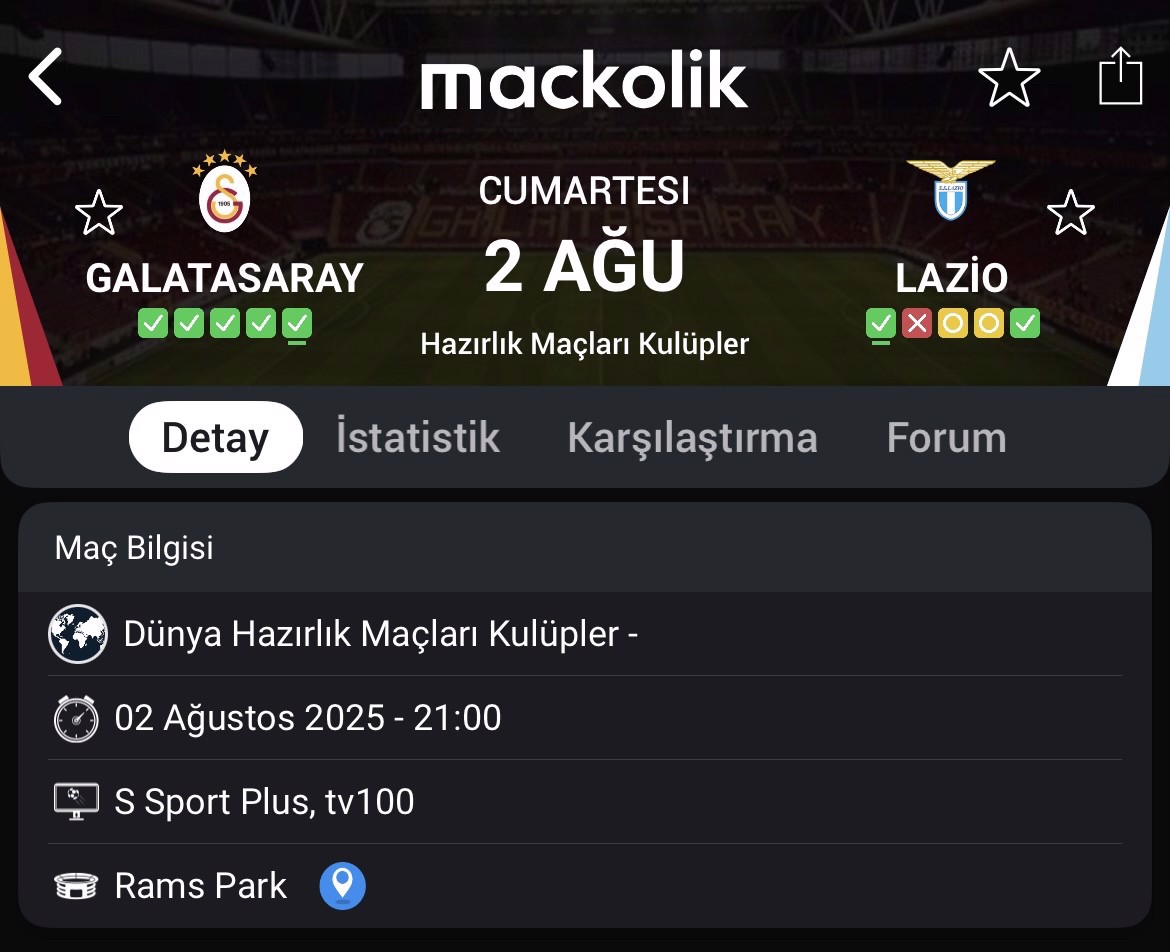
Task: Switch to the Karşılaştırma tab
Action: (x=692, y=437)
